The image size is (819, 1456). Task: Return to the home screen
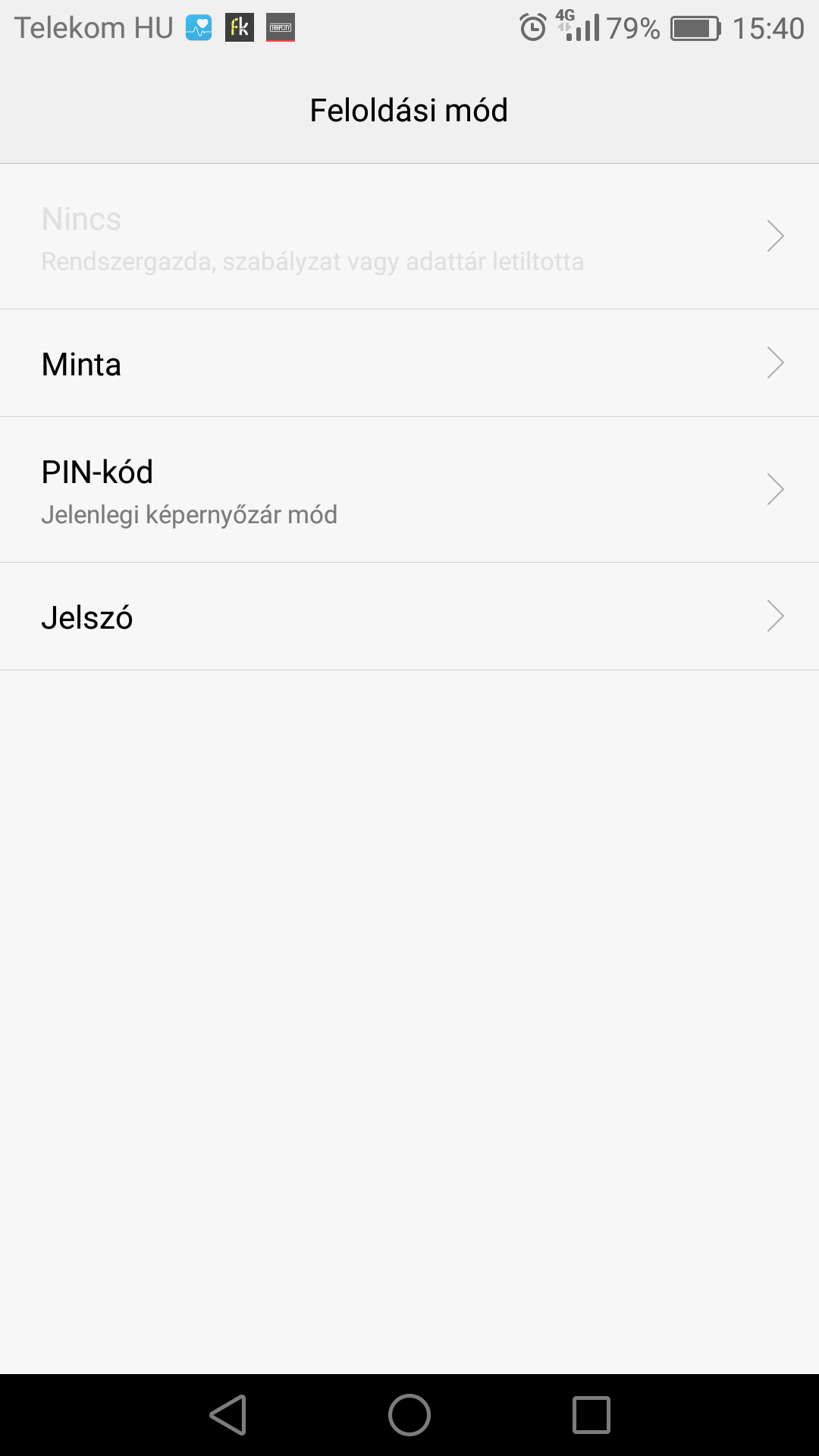pyautogui.click(x=409, y=1415)
